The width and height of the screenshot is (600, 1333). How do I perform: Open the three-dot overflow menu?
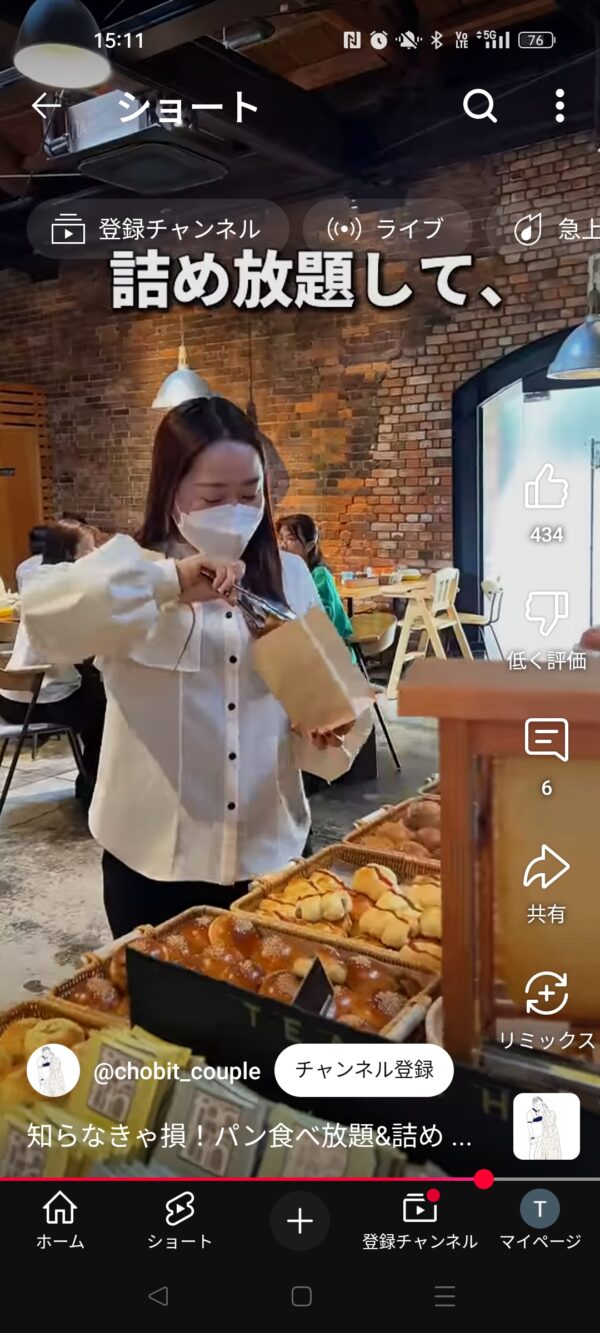560,105
